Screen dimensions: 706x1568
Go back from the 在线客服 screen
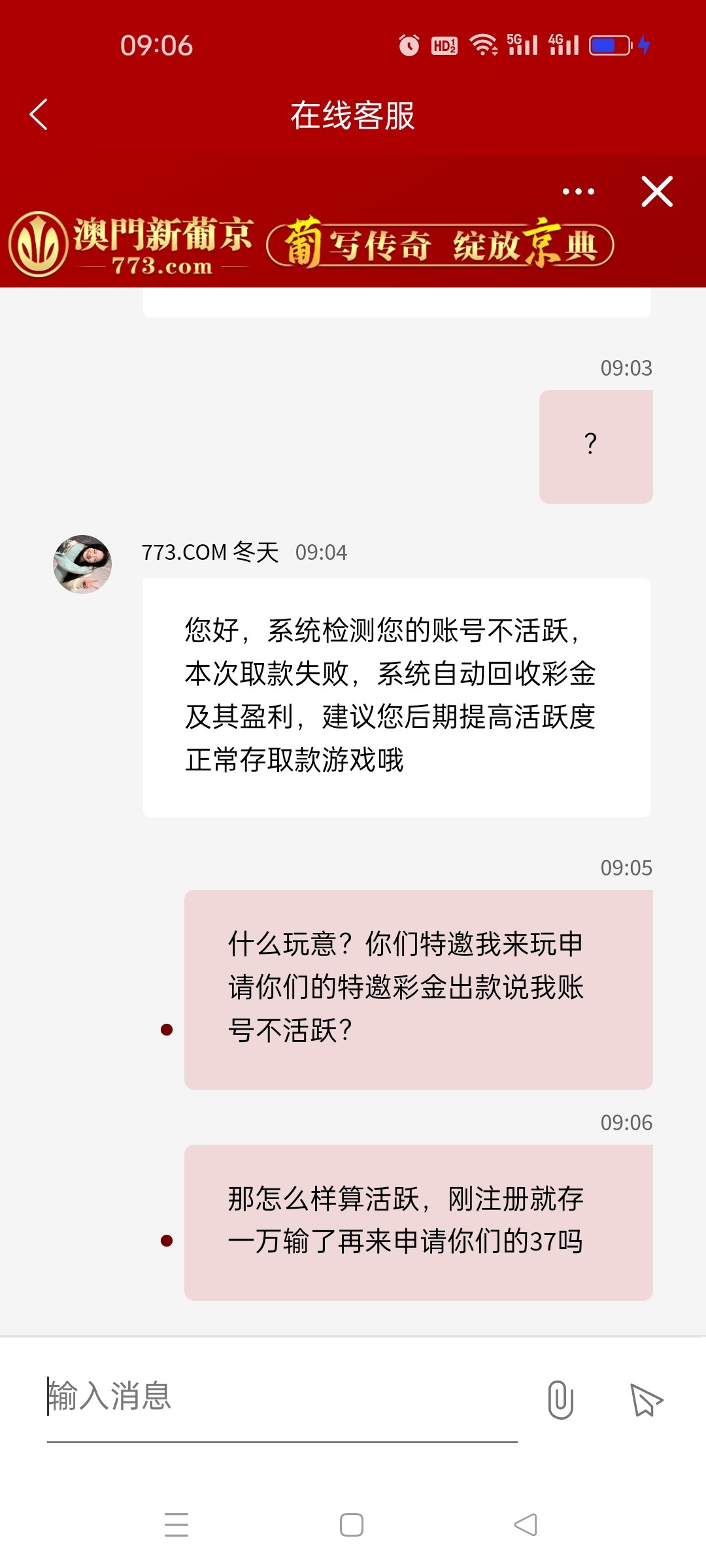(39, 115)
